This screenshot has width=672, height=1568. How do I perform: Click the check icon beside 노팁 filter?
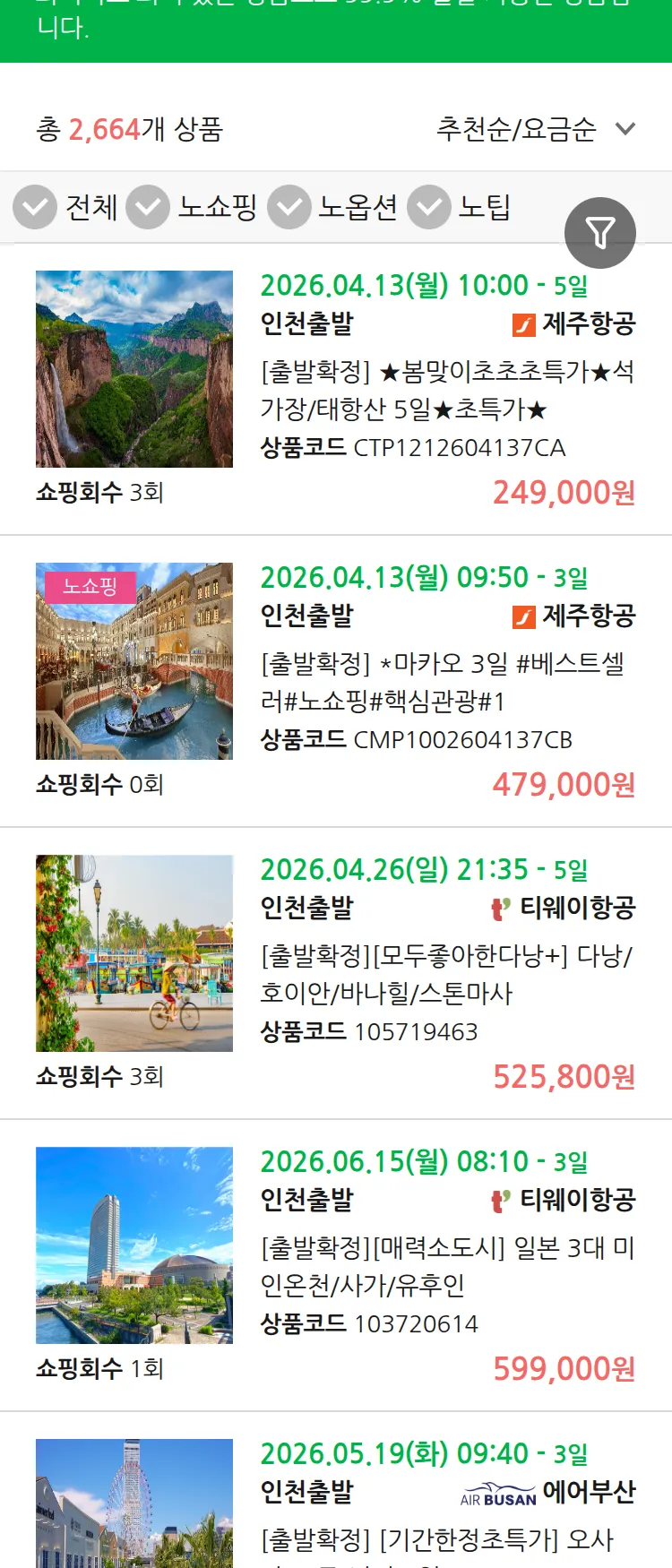pos(428,207)
